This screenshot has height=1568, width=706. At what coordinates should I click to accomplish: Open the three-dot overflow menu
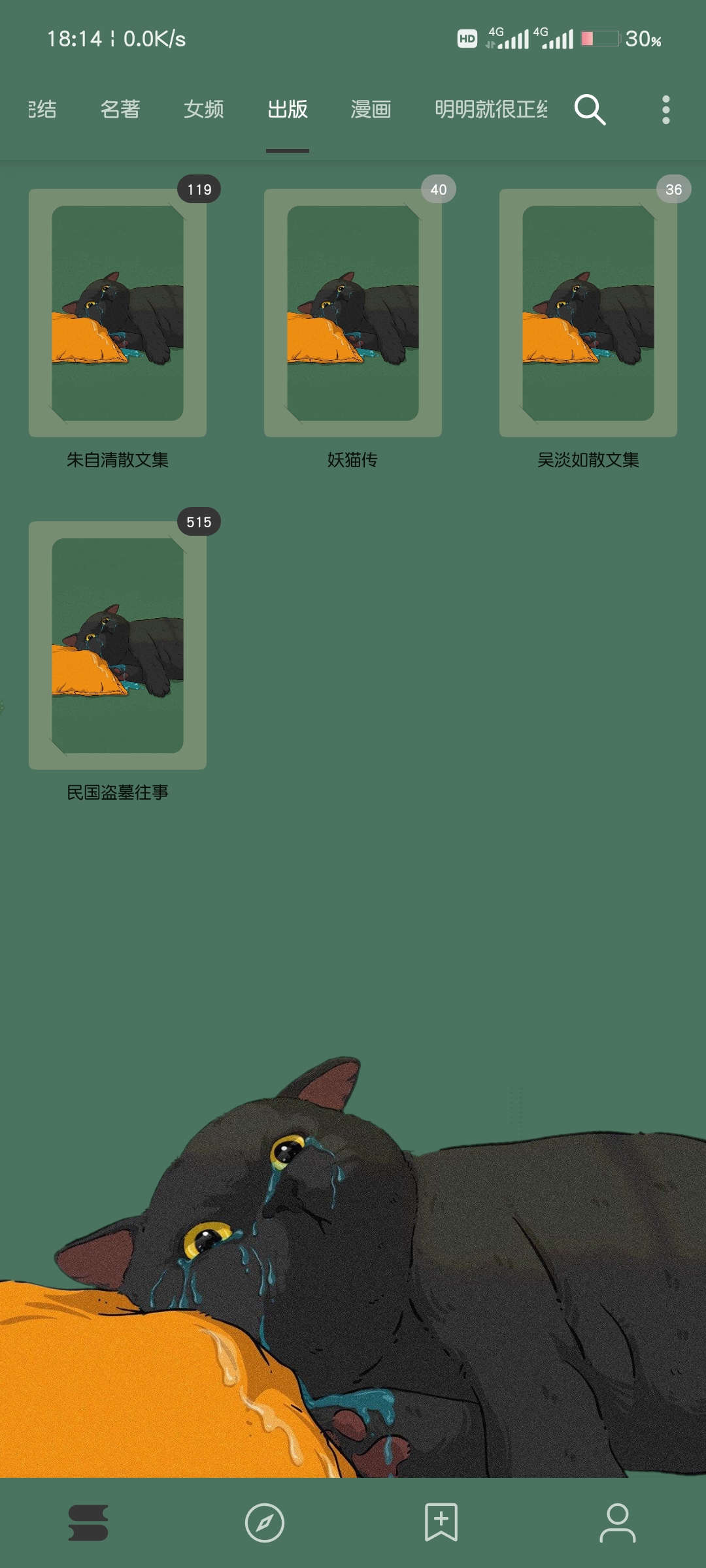tap(665, 109)
